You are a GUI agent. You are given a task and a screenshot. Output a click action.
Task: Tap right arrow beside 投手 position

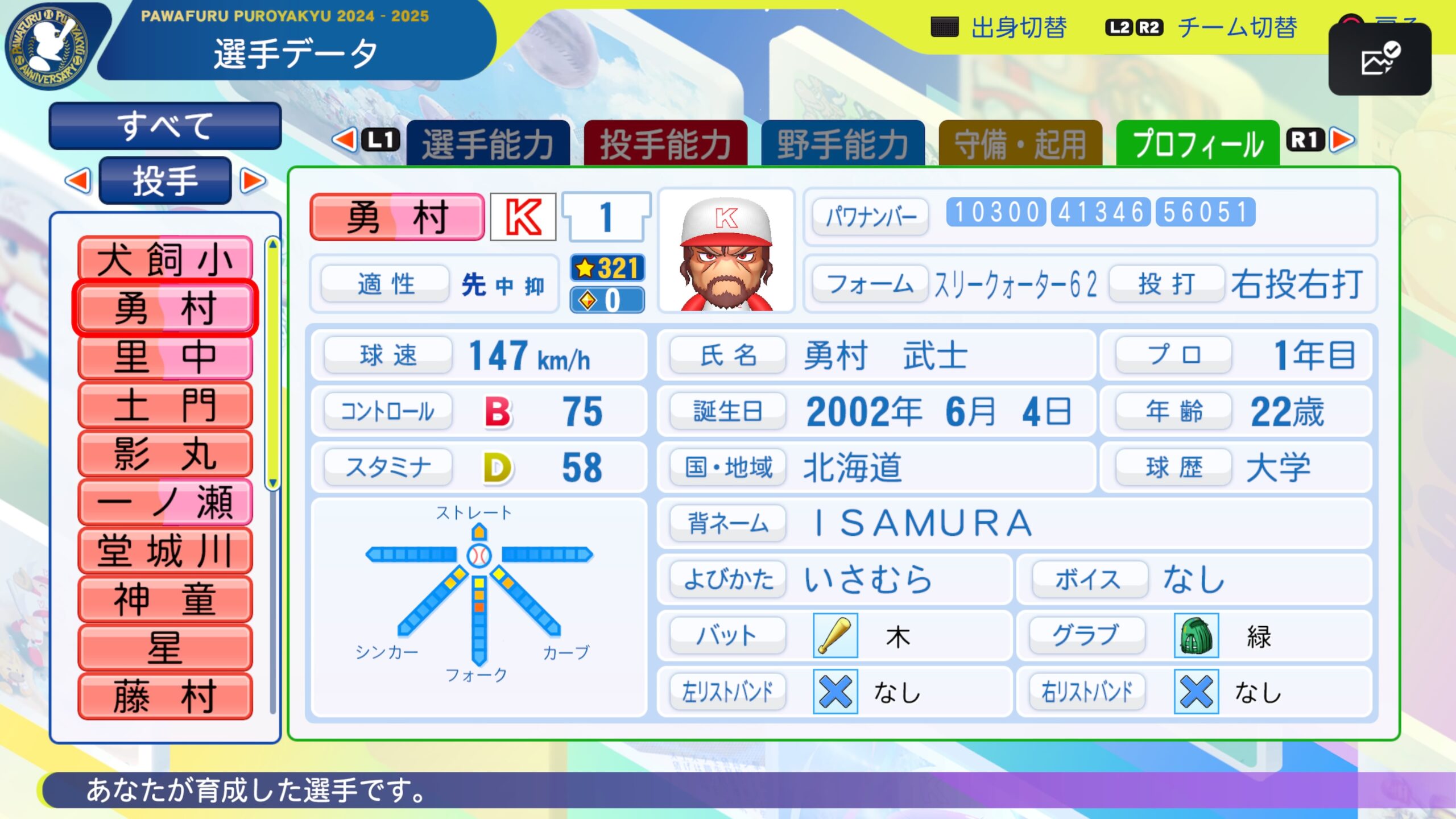253,181
